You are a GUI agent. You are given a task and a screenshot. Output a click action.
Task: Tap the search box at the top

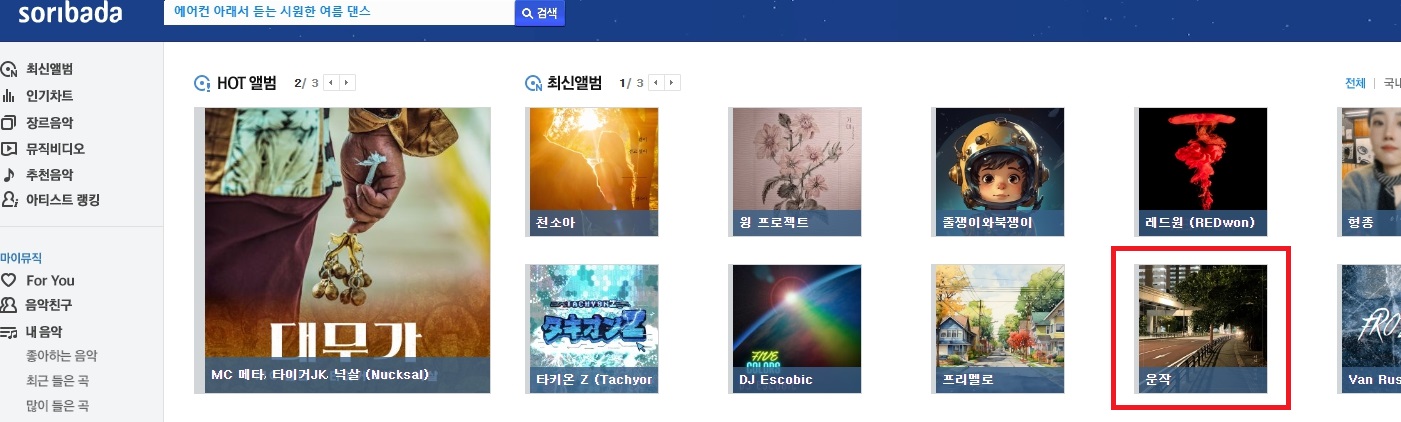(338, 13)
